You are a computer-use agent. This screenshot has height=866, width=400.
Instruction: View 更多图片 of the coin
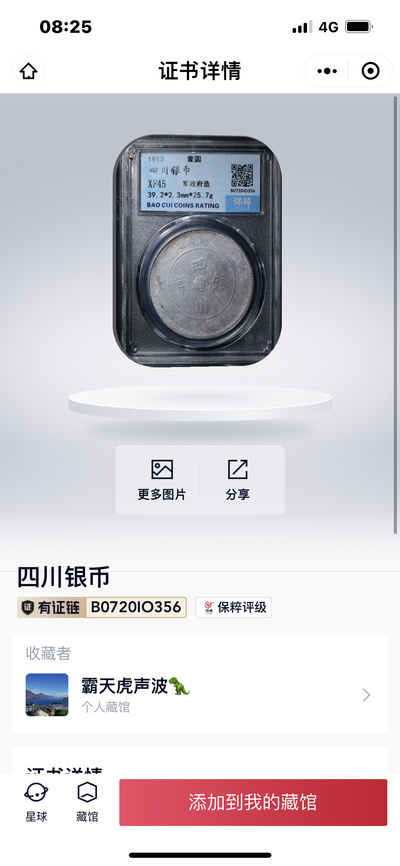click(x=161, y=480)
